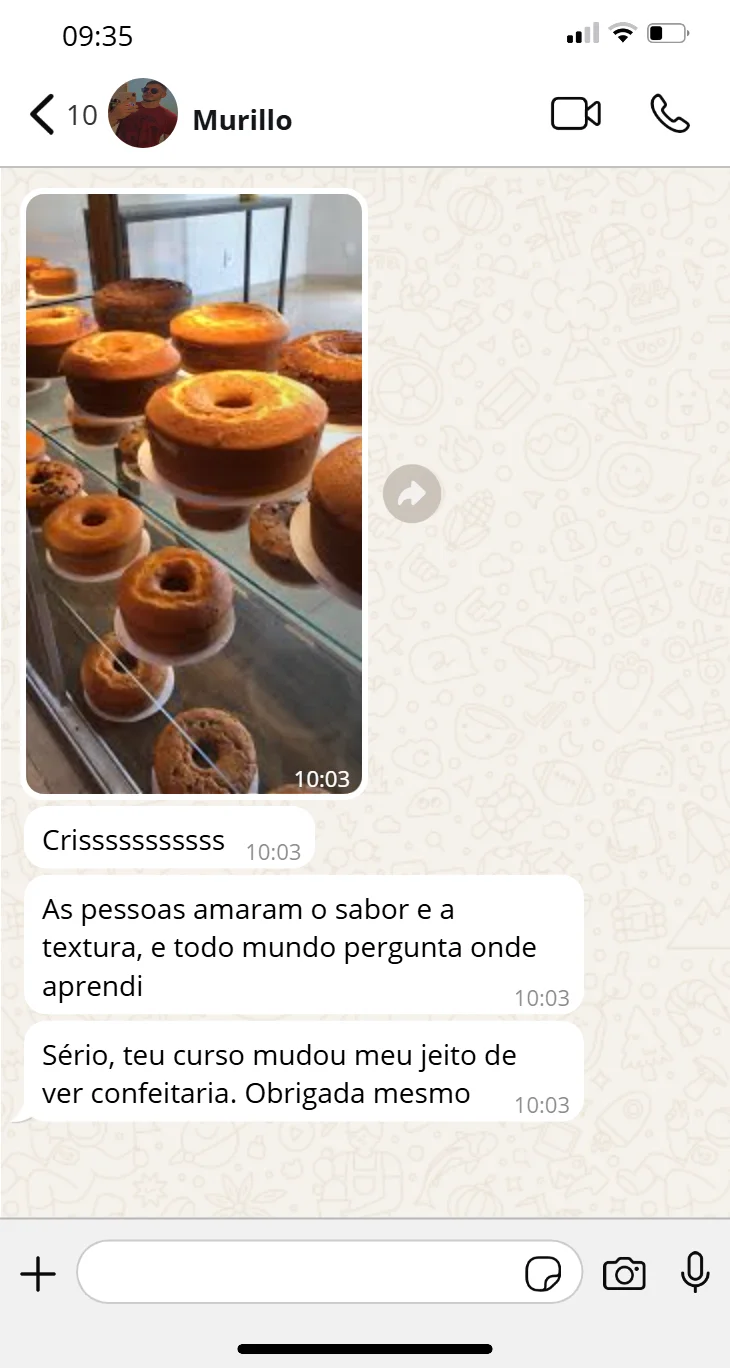Open the camera to take a photo

624,1274
